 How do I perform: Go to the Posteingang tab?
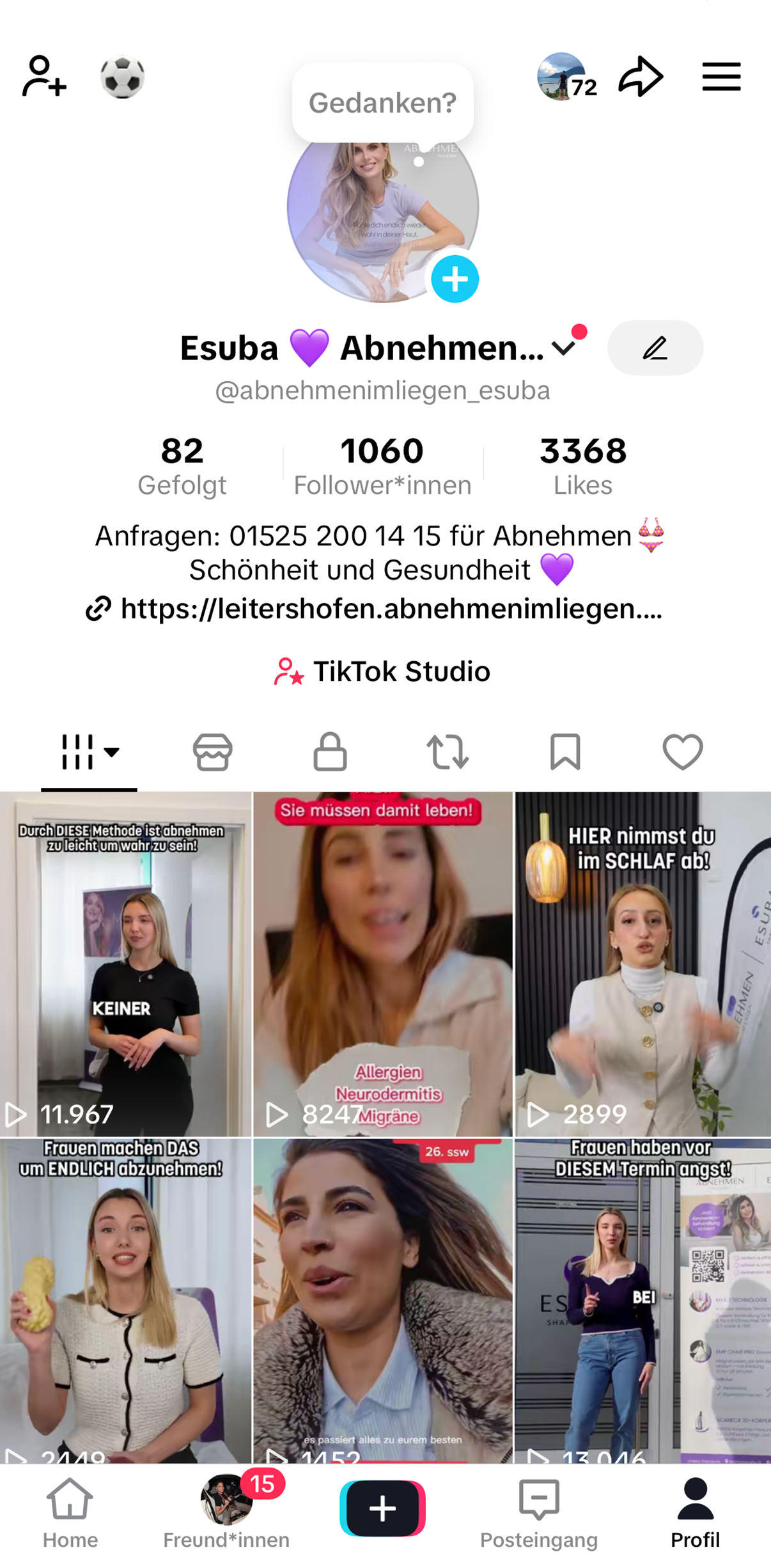(x=539, y=1513)
